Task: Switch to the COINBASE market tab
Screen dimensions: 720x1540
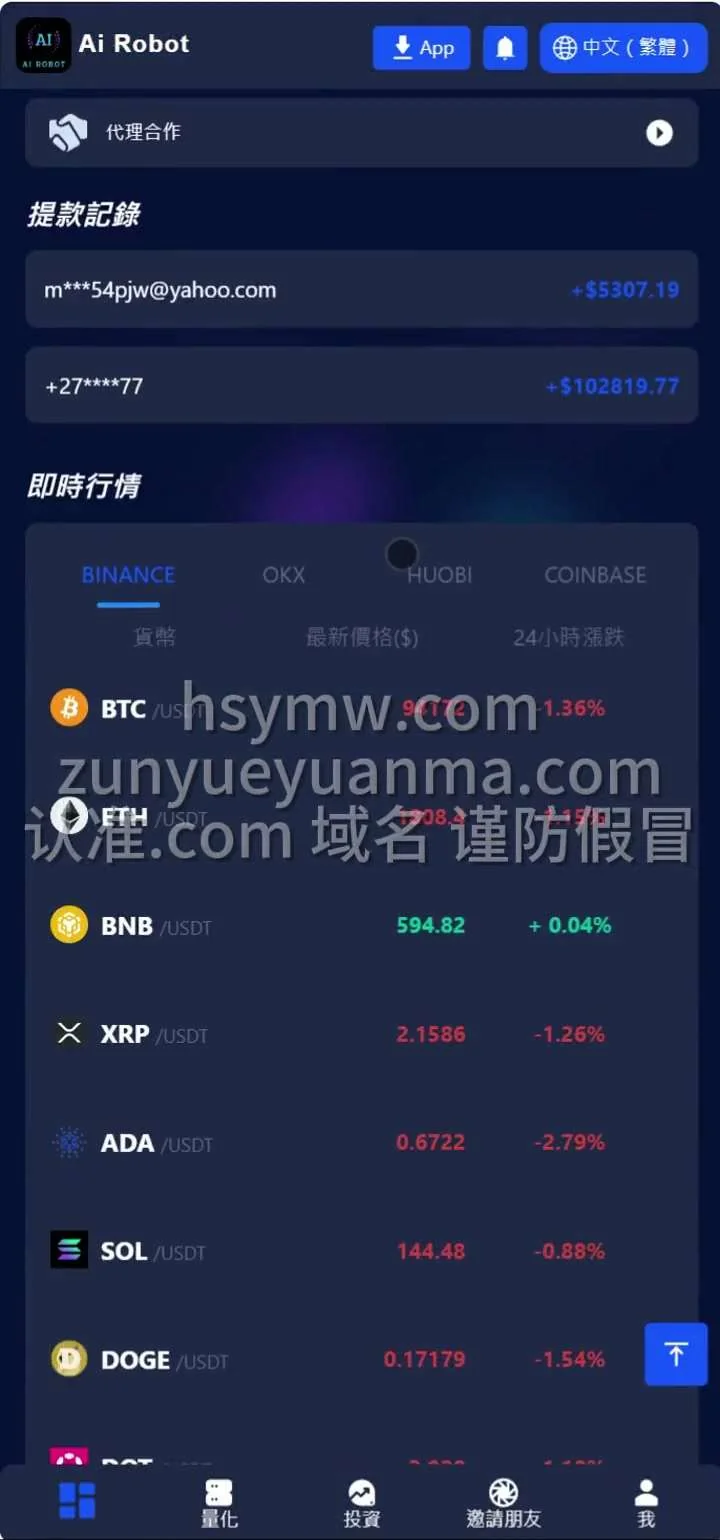Action: (595, 575)
